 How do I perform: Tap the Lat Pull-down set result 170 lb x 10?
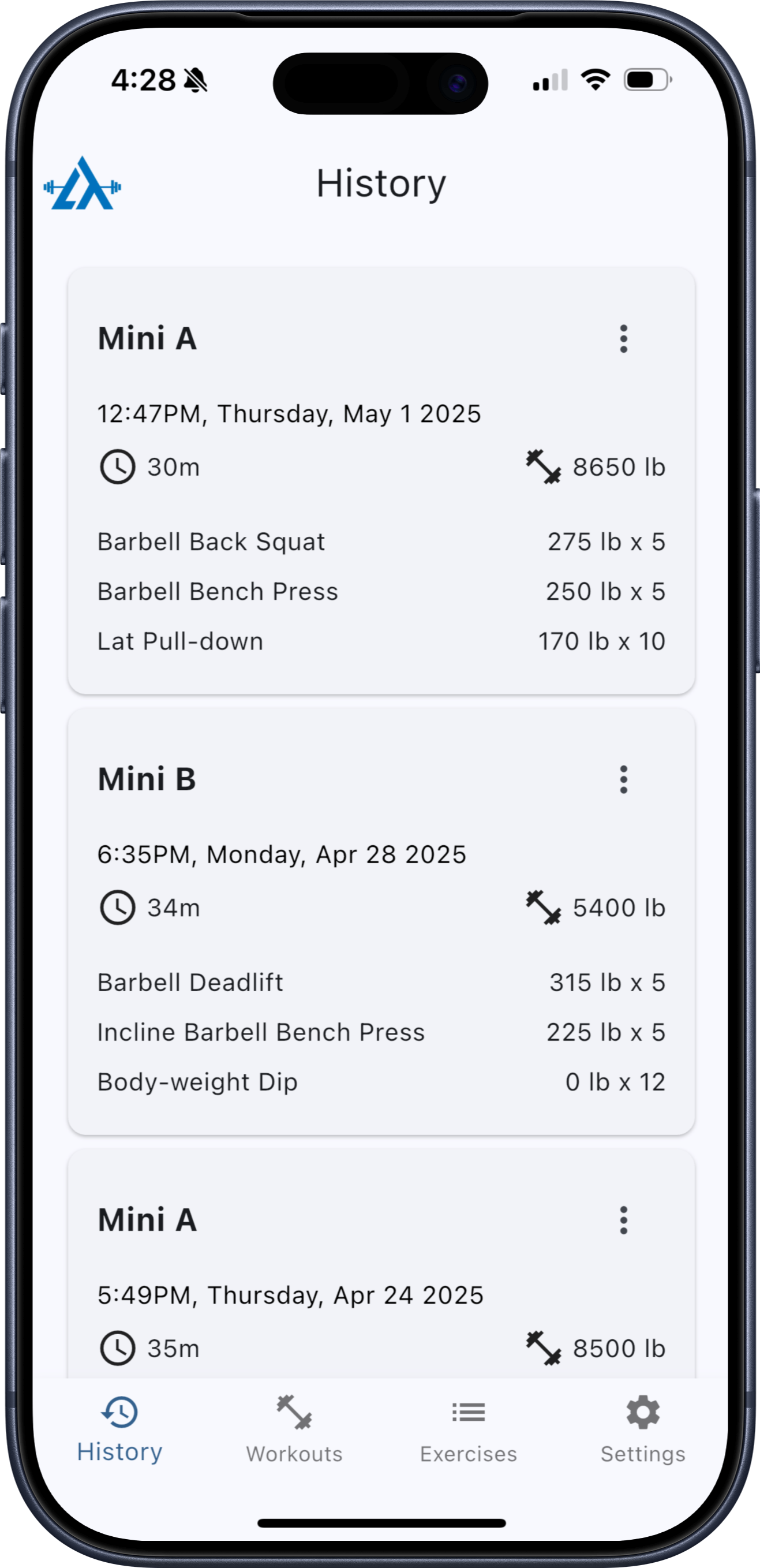(x=601, y=641)
